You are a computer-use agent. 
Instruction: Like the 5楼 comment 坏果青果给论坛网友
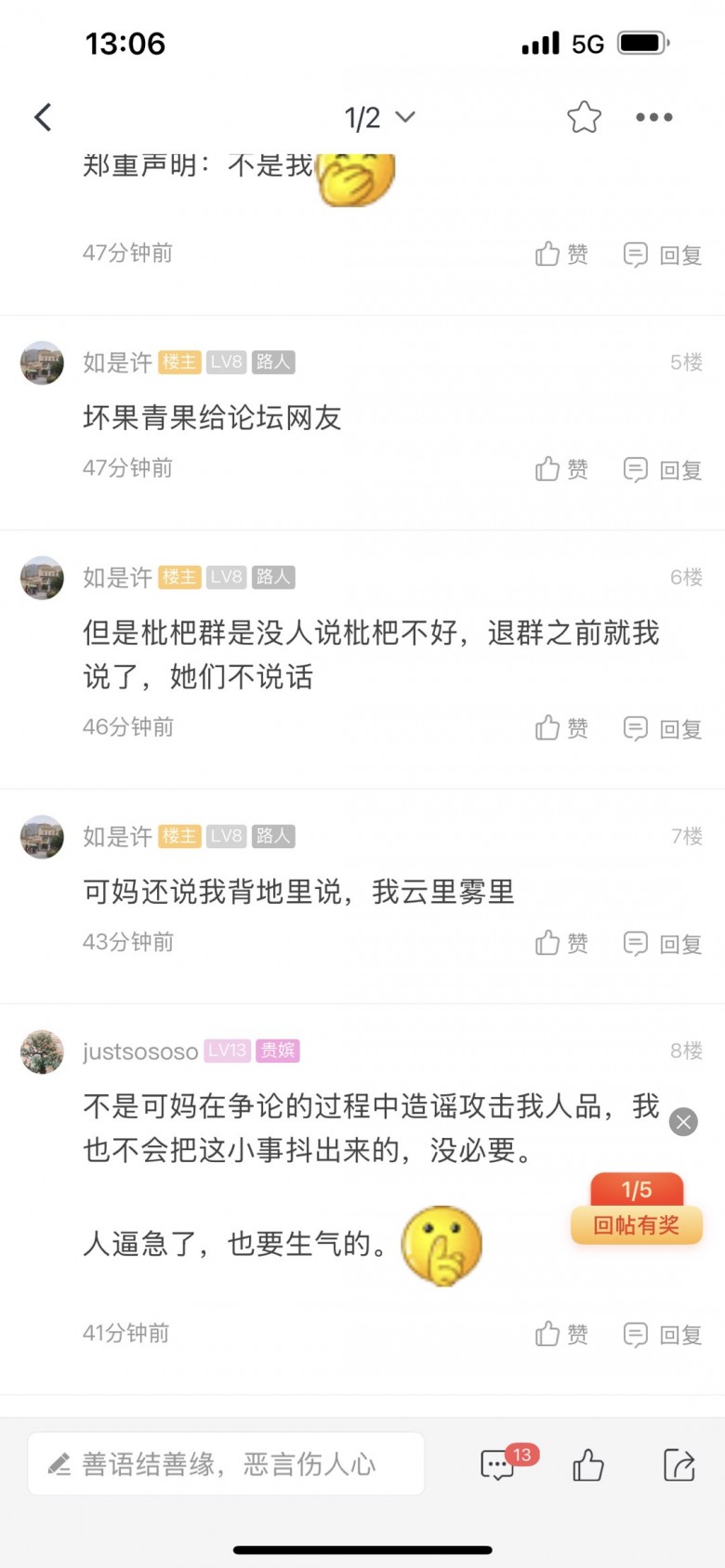pos(561,469)
